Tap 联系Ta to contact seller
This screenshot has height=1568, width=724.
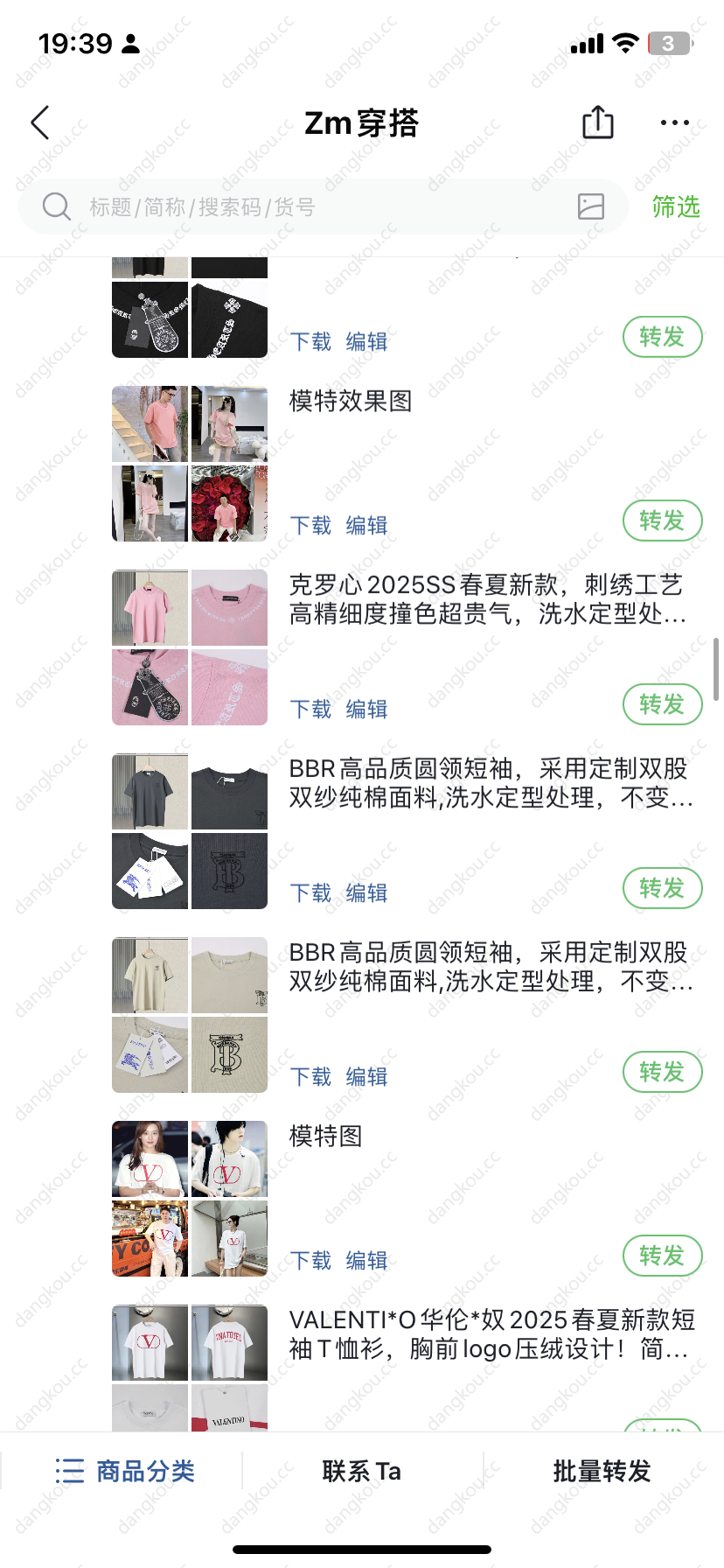click(362, 1471)
